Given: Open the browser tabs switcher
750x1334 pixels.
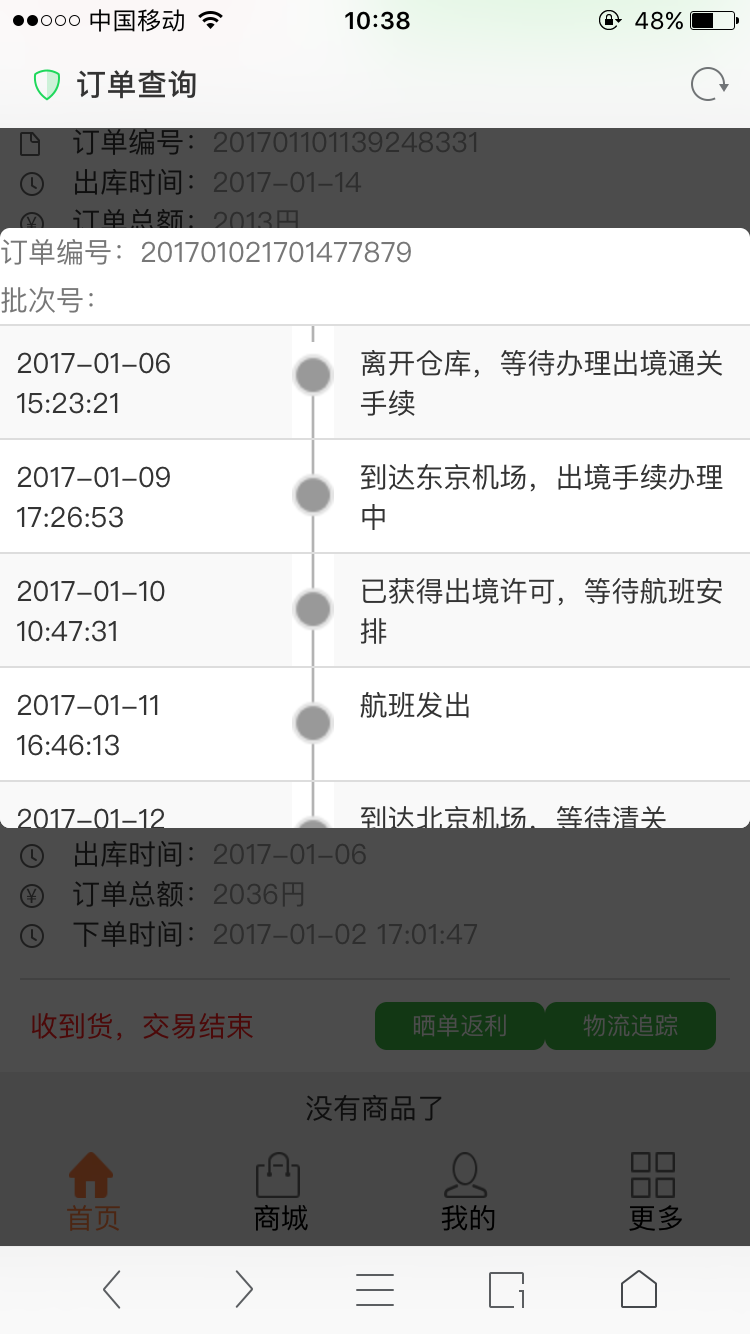Looking at the screenshot, I should [x=507, y=1290].
